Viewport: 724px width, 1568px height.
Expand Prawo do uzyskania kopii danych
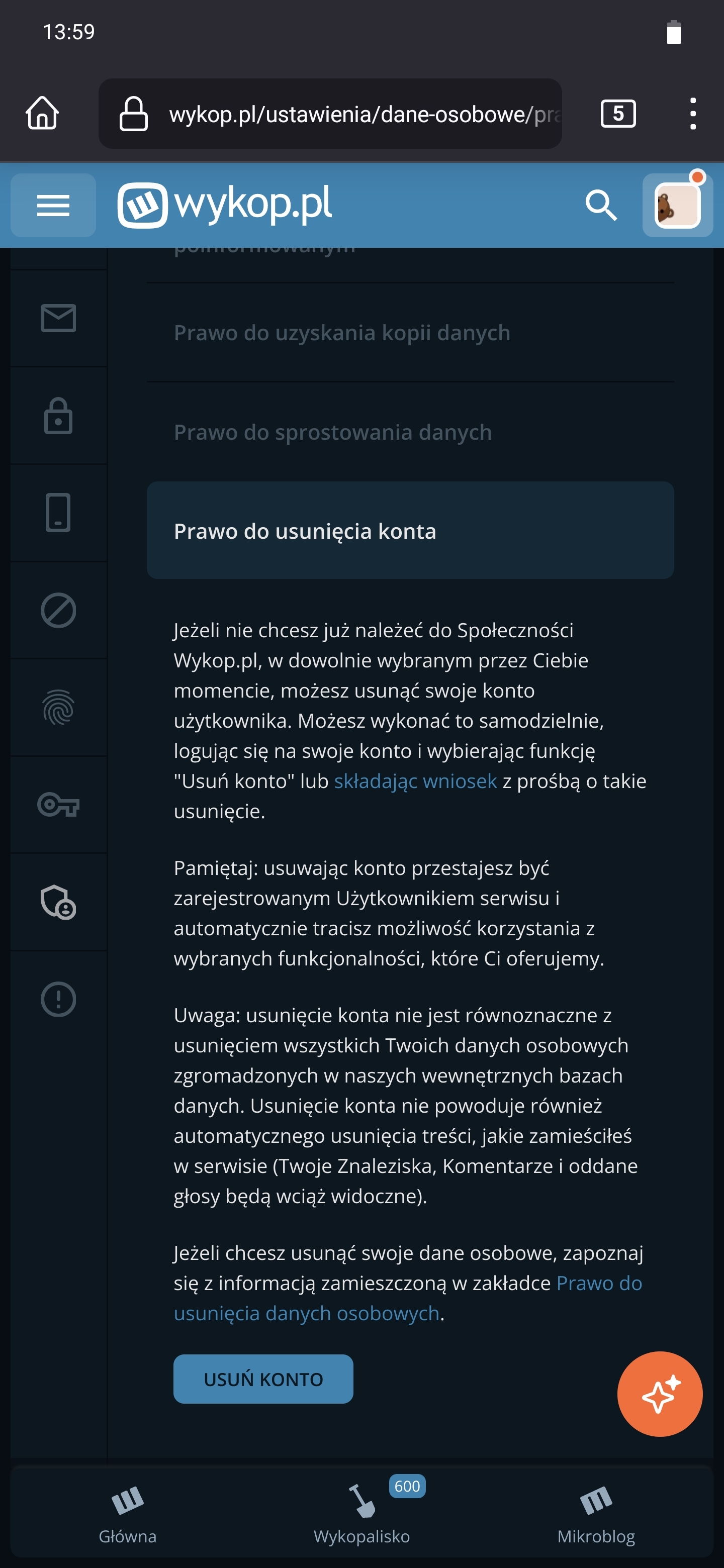(342, 333)
